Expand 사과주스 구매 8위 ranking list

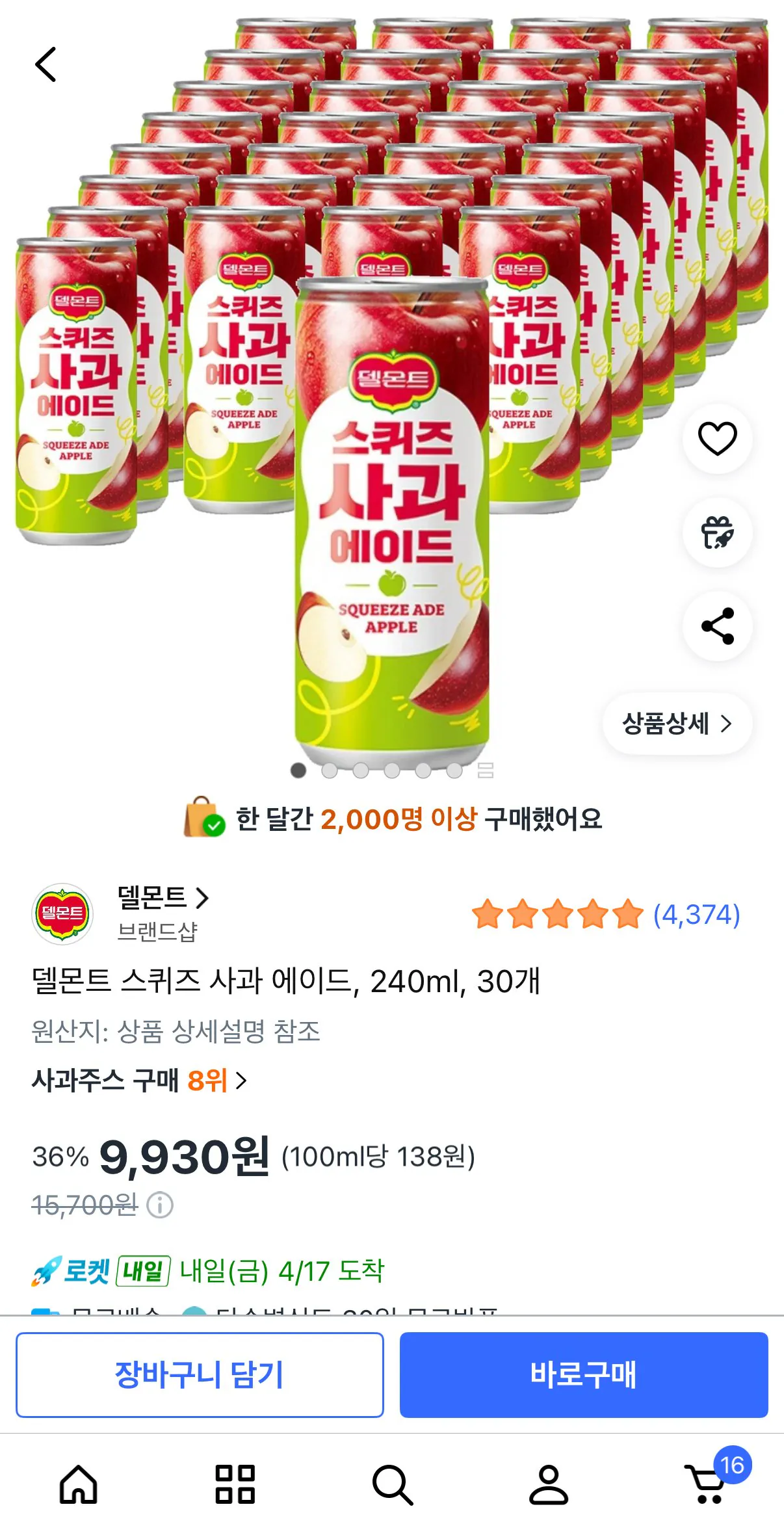(133, 1079)
